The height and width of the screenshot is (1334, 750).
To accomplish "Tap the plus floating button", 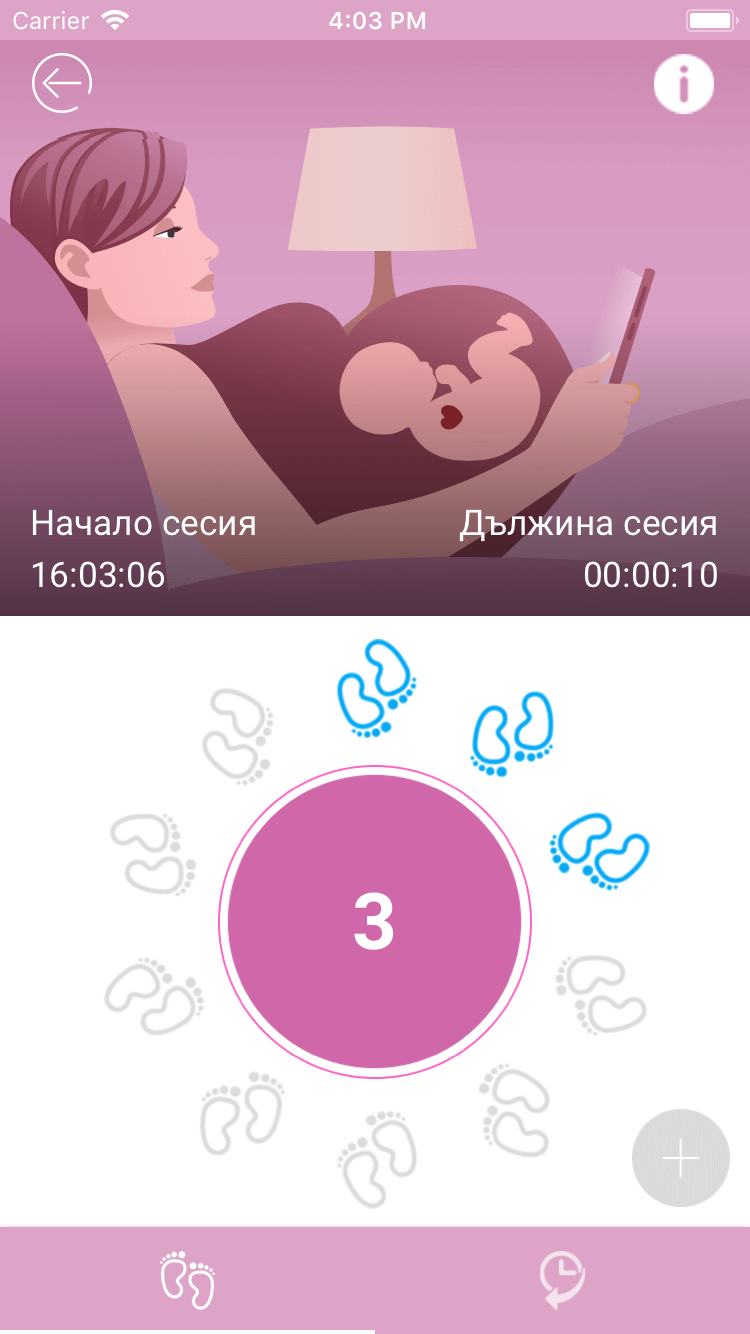I will coord(681,1158).
